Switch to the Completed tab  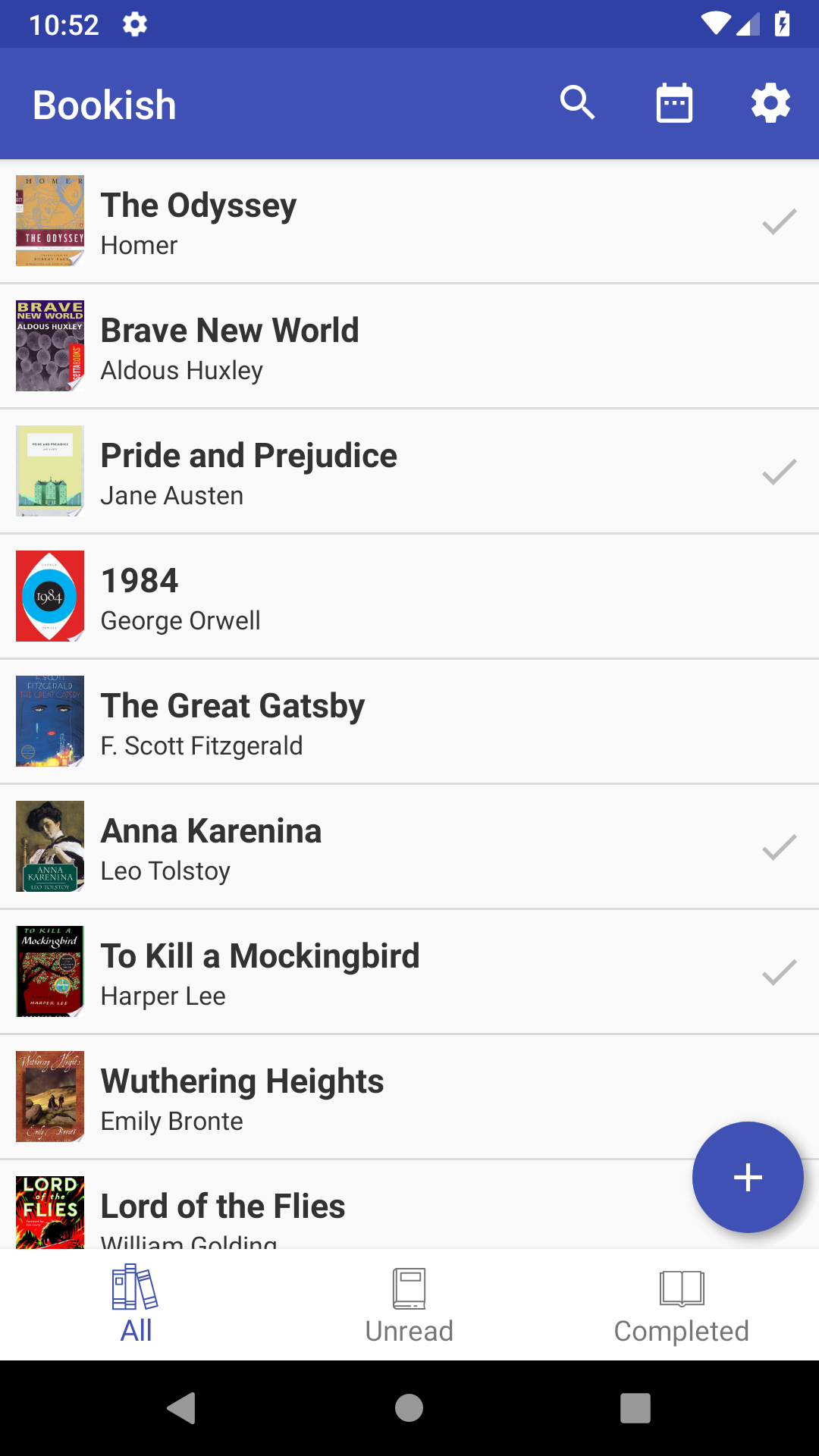[x=682, y=1304]
